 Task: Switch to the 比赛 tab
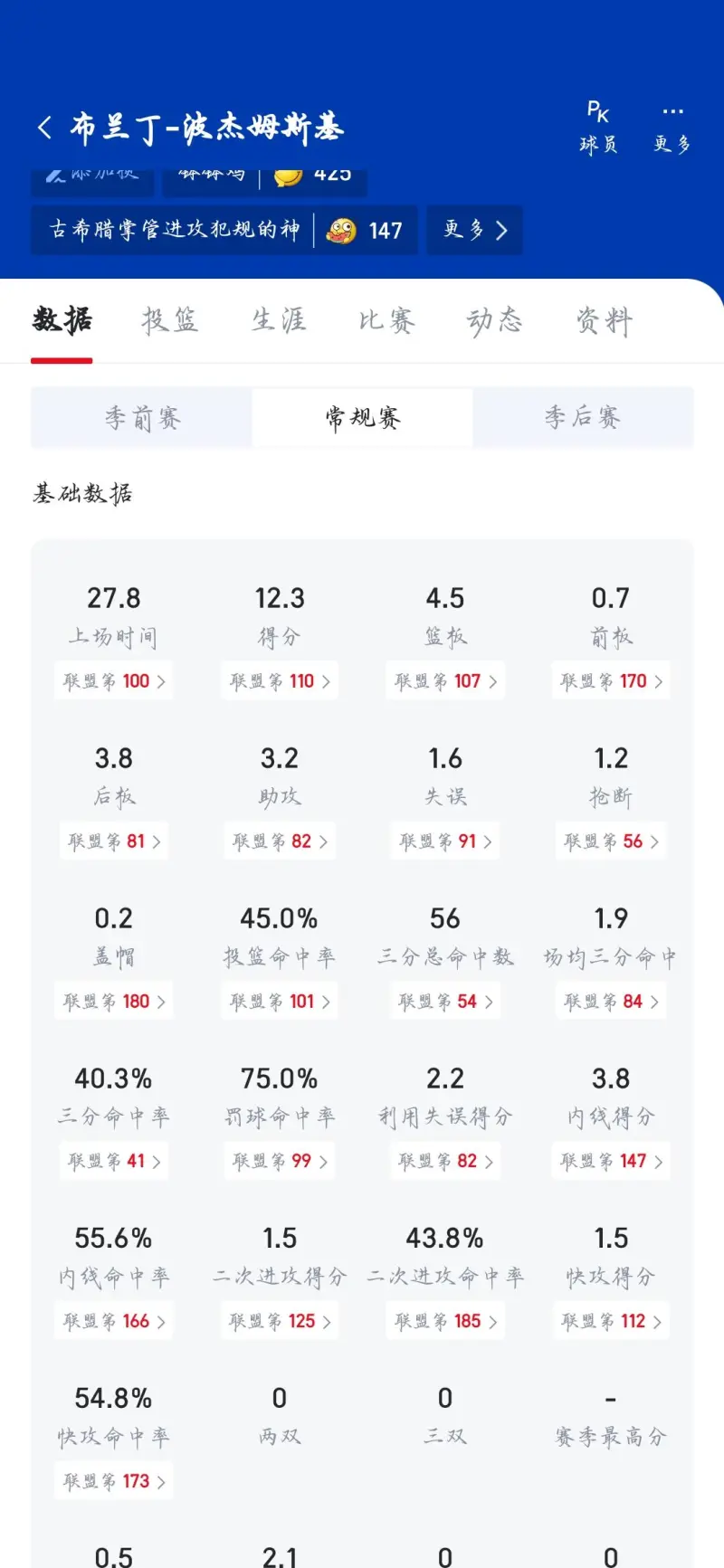point(386,320)
